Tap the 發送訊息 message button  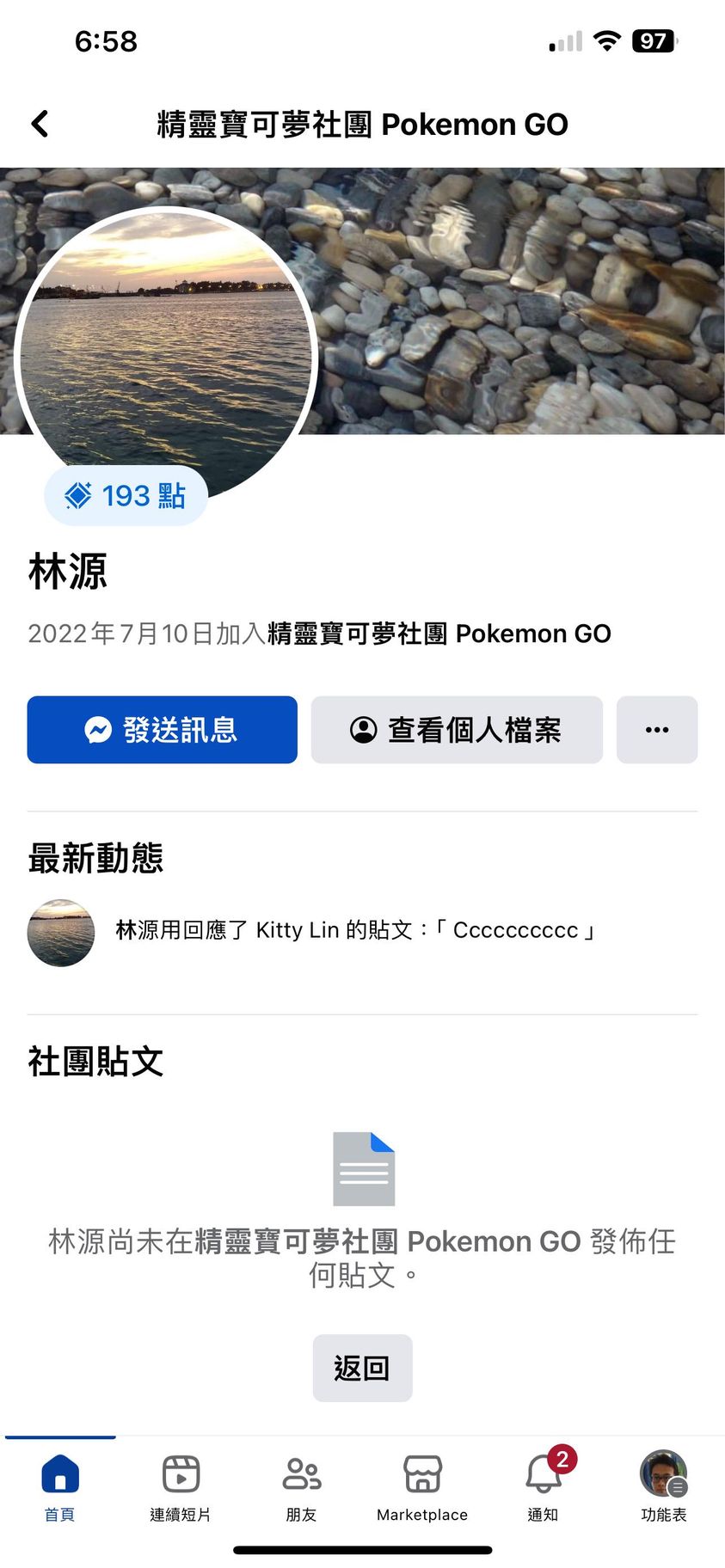coord(162,730)
